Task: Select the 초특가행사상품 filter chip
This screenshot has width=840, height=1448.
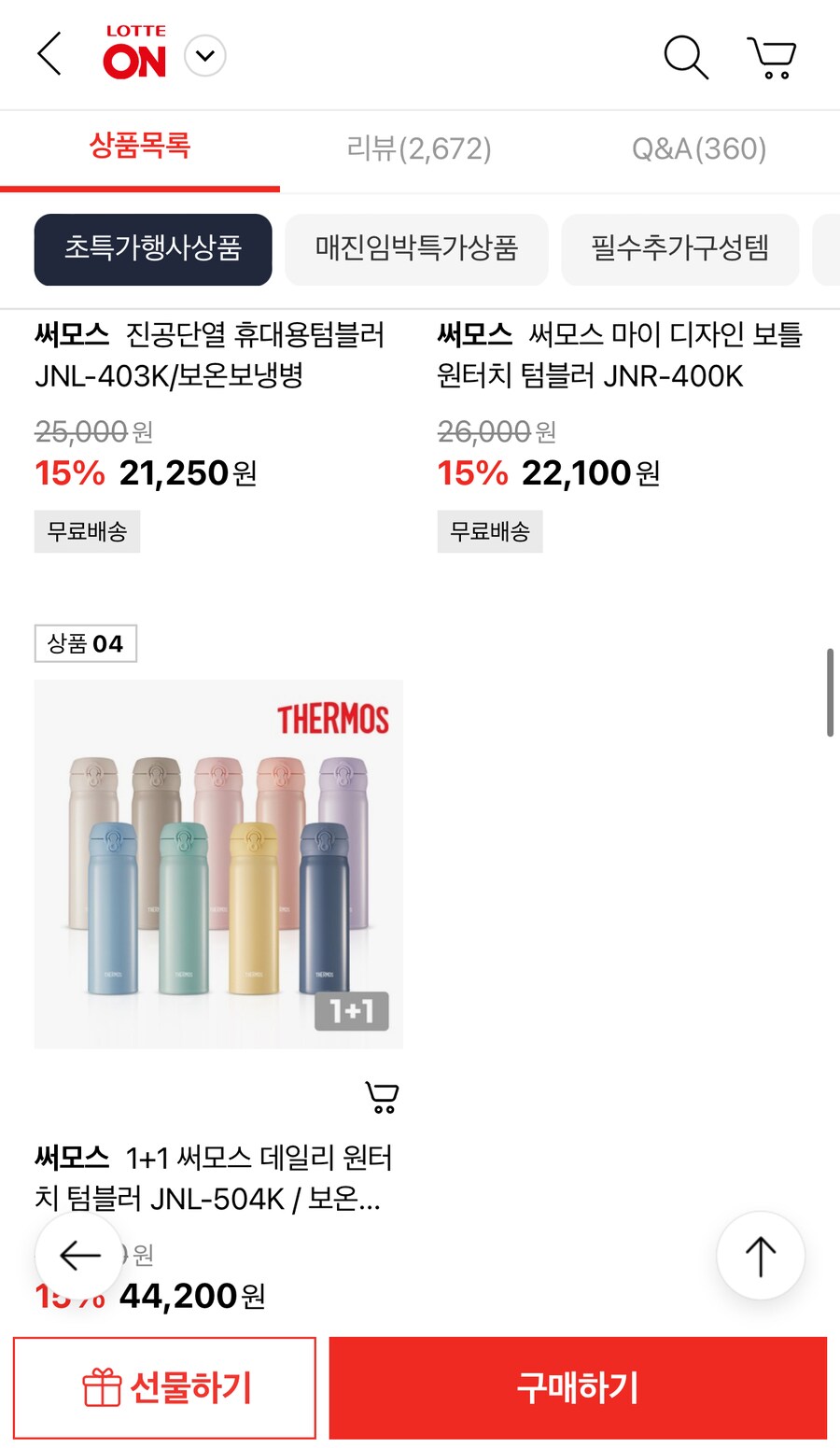Action: tap(153, 249)
